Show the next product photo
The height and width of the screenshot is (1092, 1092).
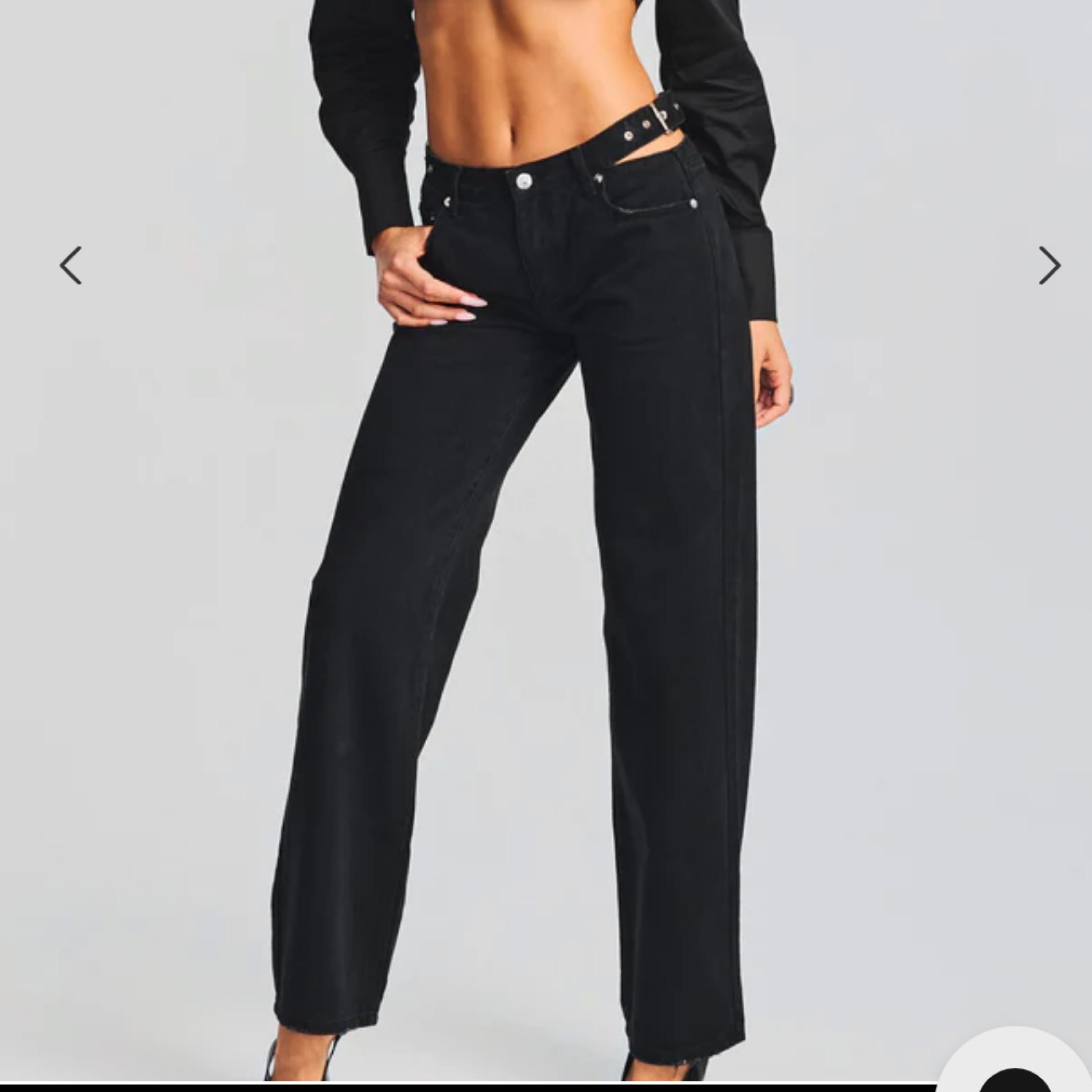(x=1049, y=265)
